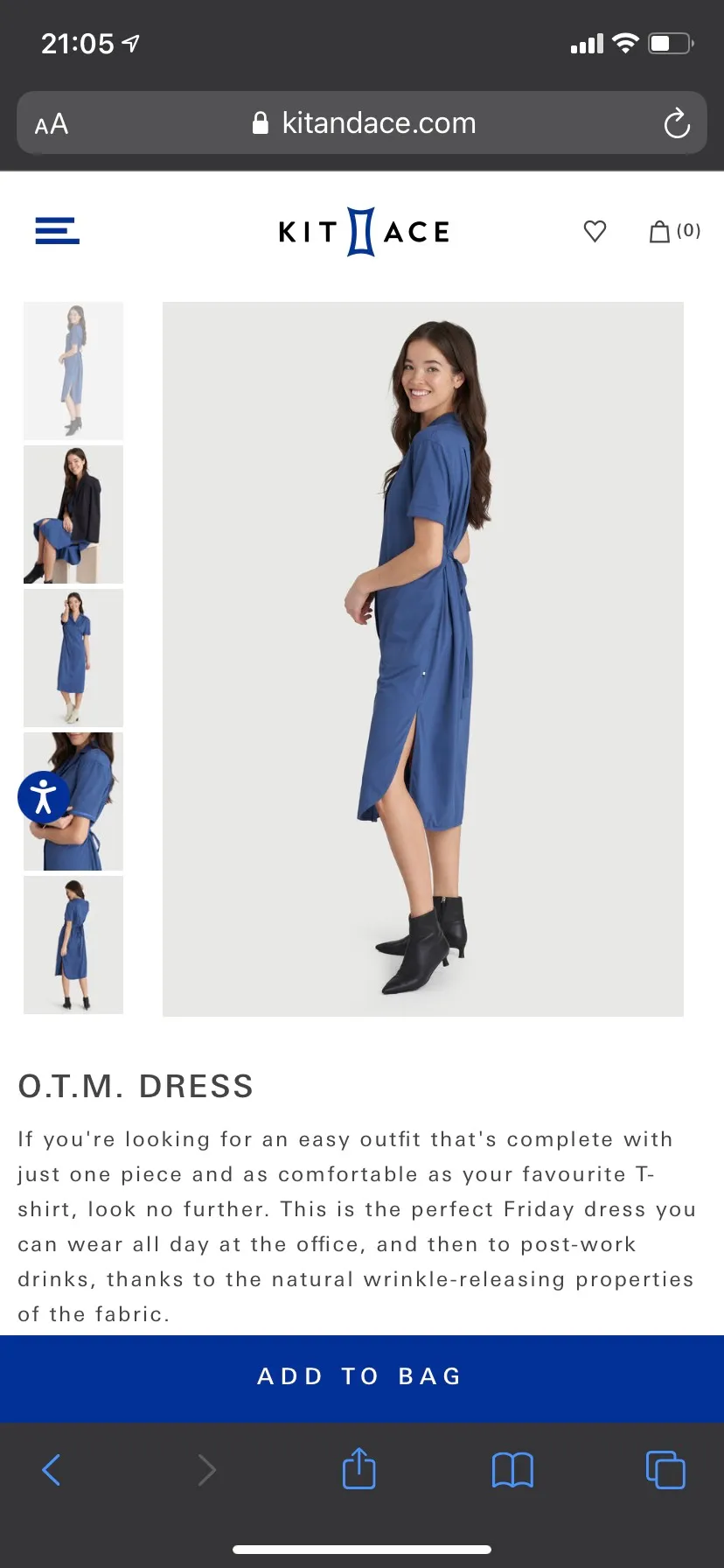View thumbnail with black jacket outfit

pos(73,514)
